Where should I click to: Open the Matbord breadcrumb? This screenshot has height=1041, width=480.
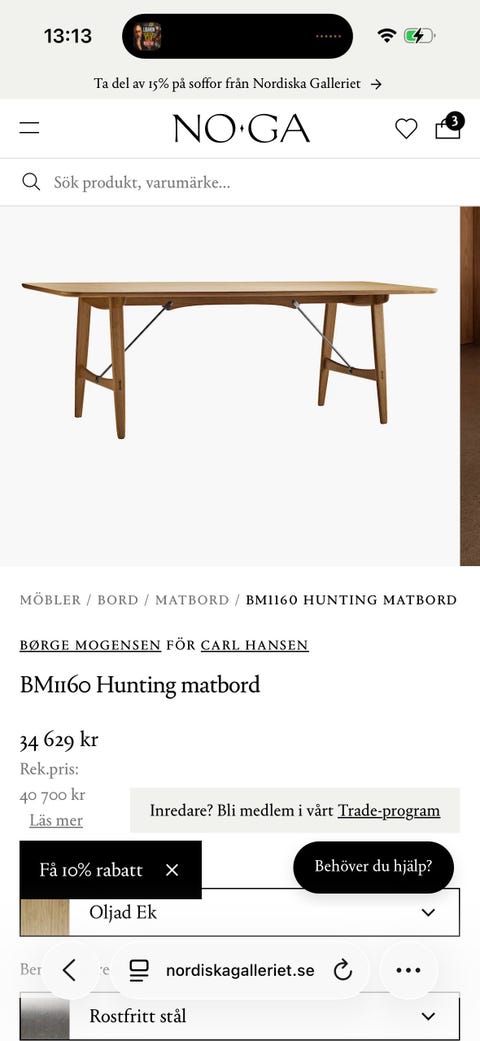coord(192,600)
